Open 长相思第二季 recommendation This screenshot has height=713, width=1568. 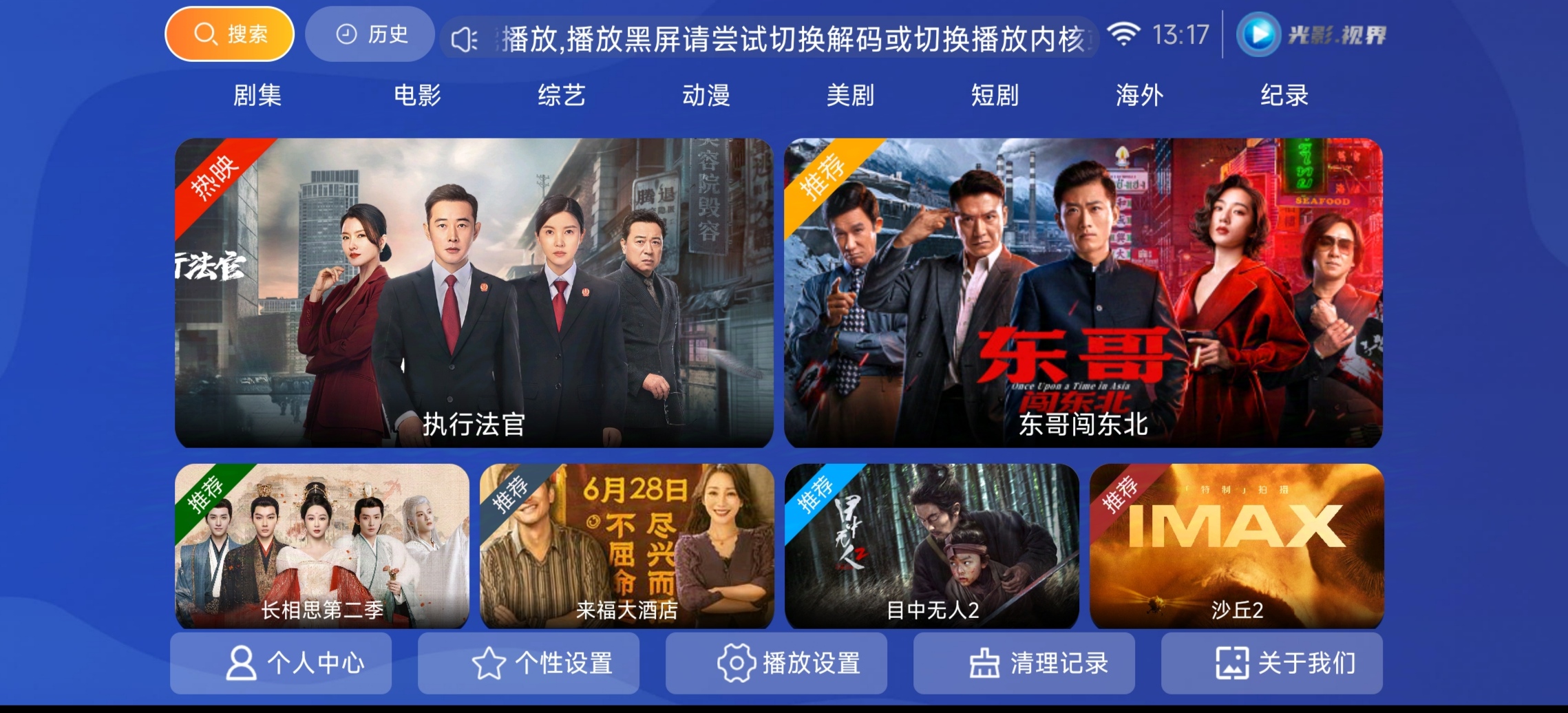pos(321,545)
